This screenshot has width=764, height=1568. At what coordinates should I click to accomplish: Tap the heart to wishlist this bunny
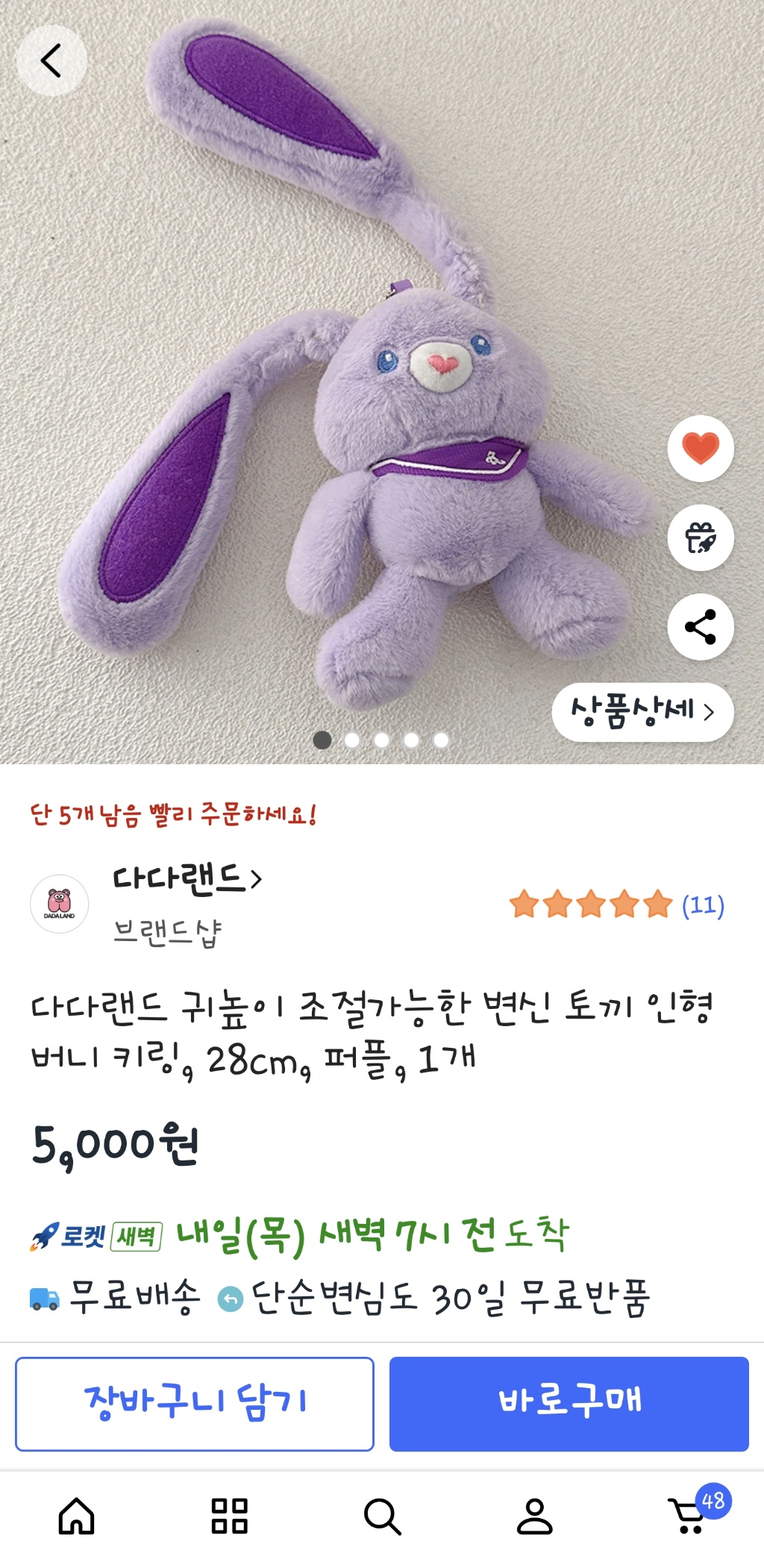click(700, 449)
